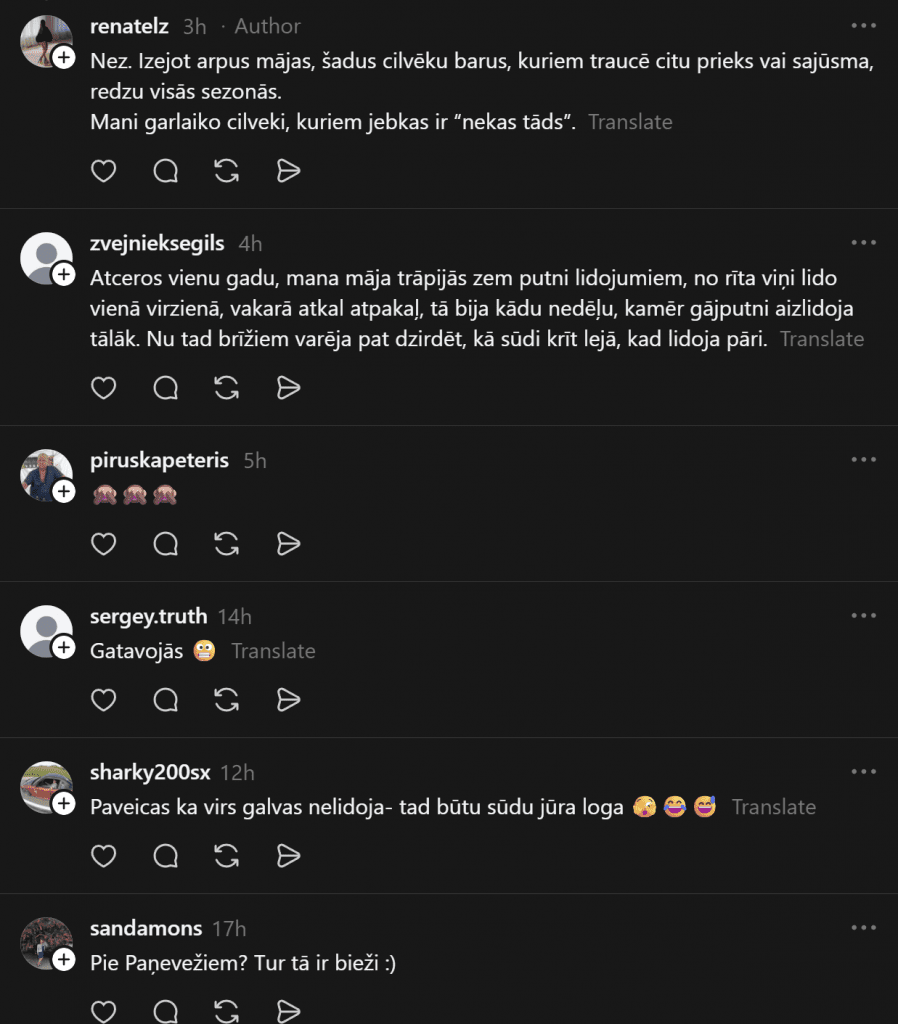Translate sharky200sx's comment
The height and width of the screenshot is (1024, 898).
774,807
